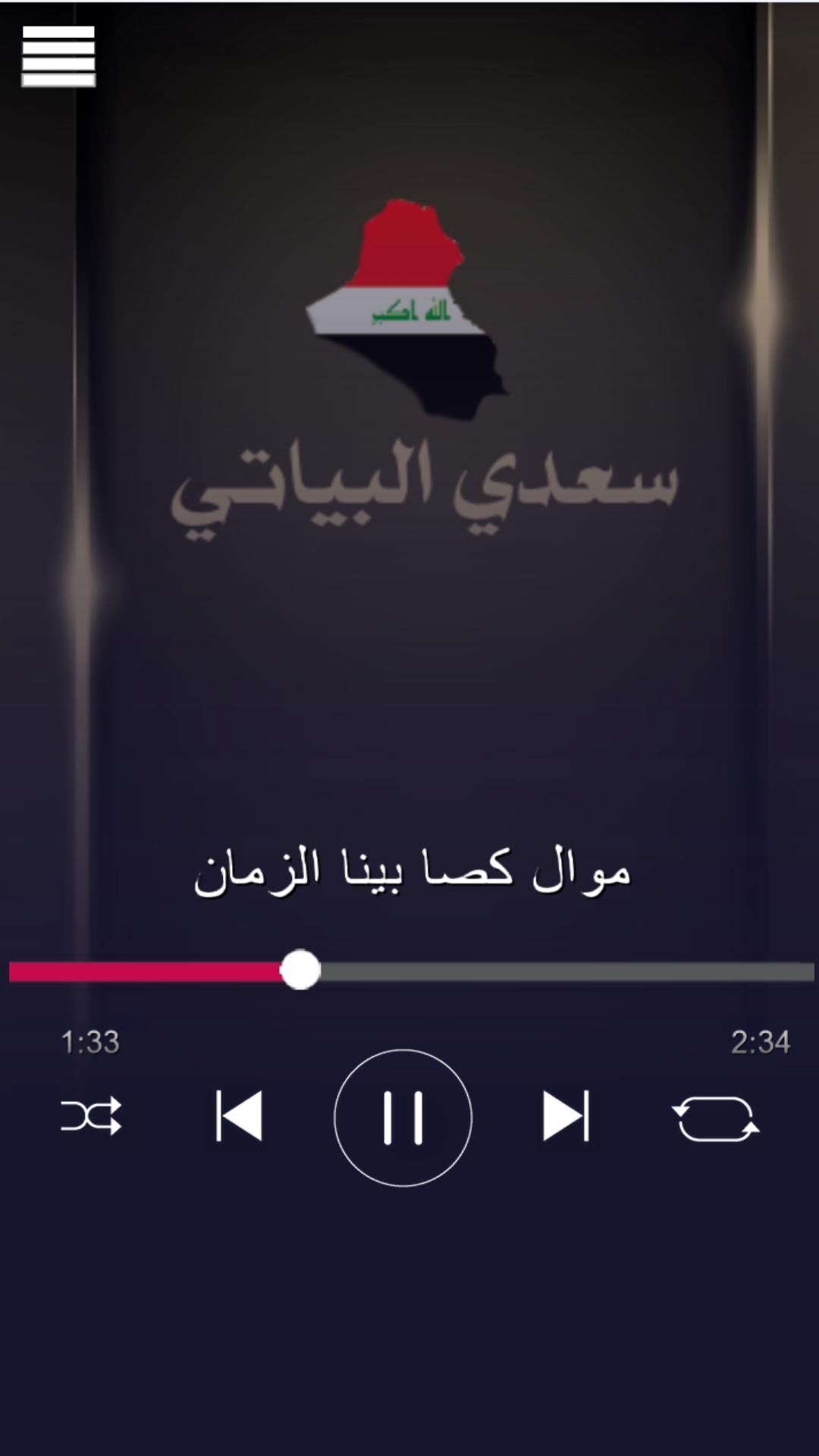Toggle repeat mode
This screenshot has width=819, height=1456.
tap(715, 1119)
